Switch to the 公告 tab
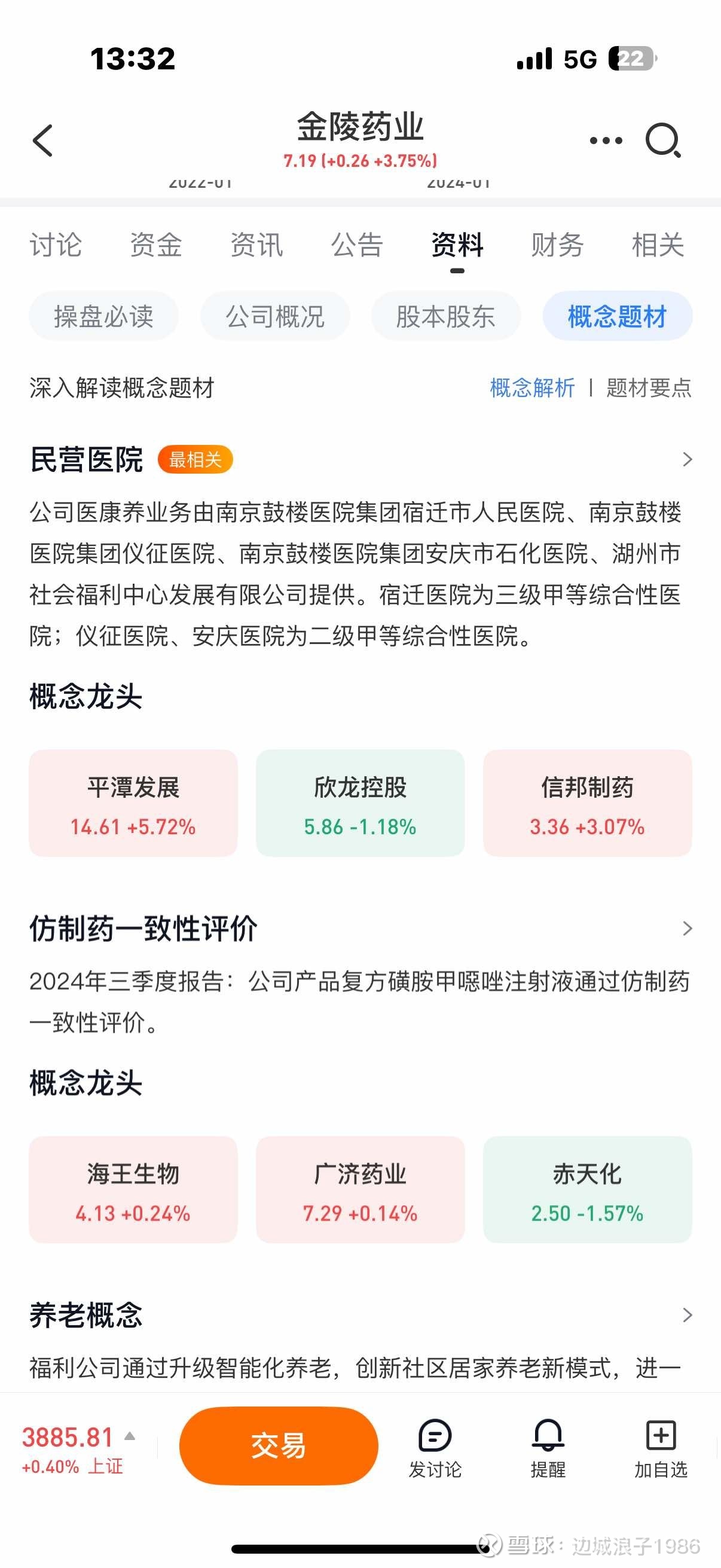 pyautogui.click(x=356, y=245)
